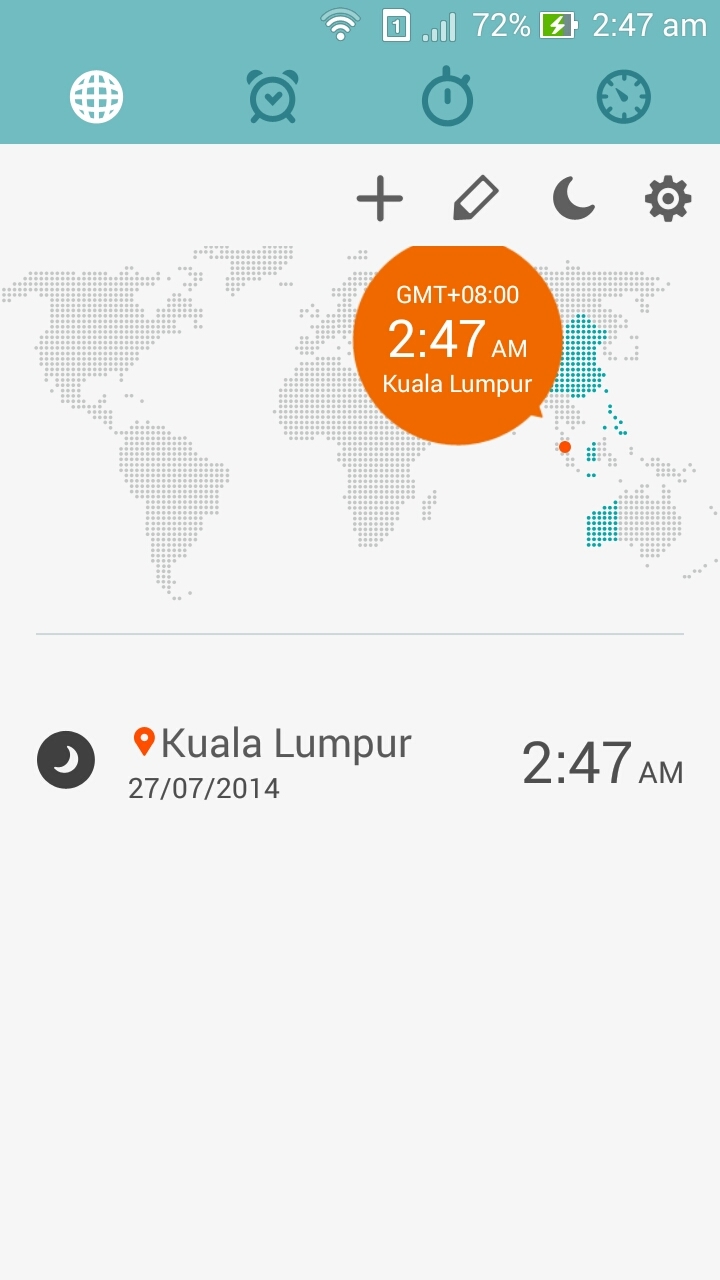Select the world clock globe tab
Image resolution: width=720 pixels, height=1280 pixels.
pos(96,97)
